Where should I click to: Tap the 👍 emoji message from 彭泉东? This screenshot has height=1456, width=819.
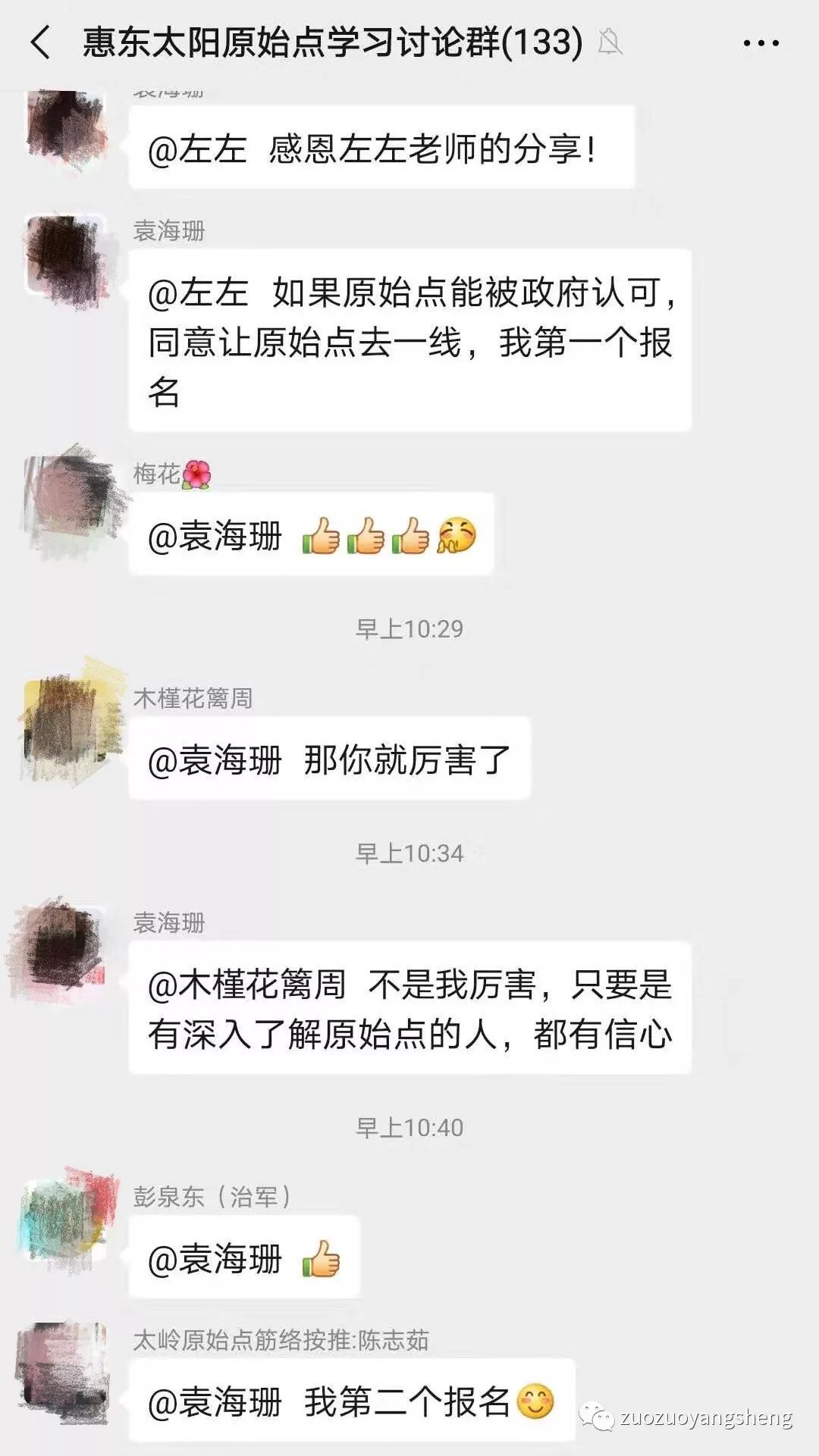[x=243, y=1258]
